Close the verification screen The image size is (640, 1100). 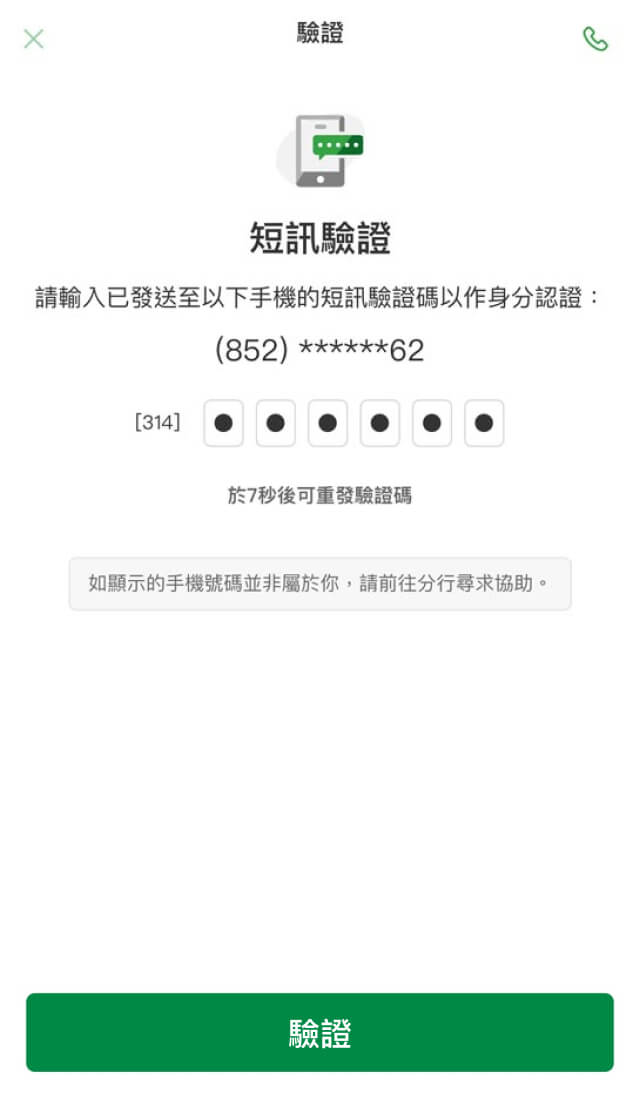34,39
